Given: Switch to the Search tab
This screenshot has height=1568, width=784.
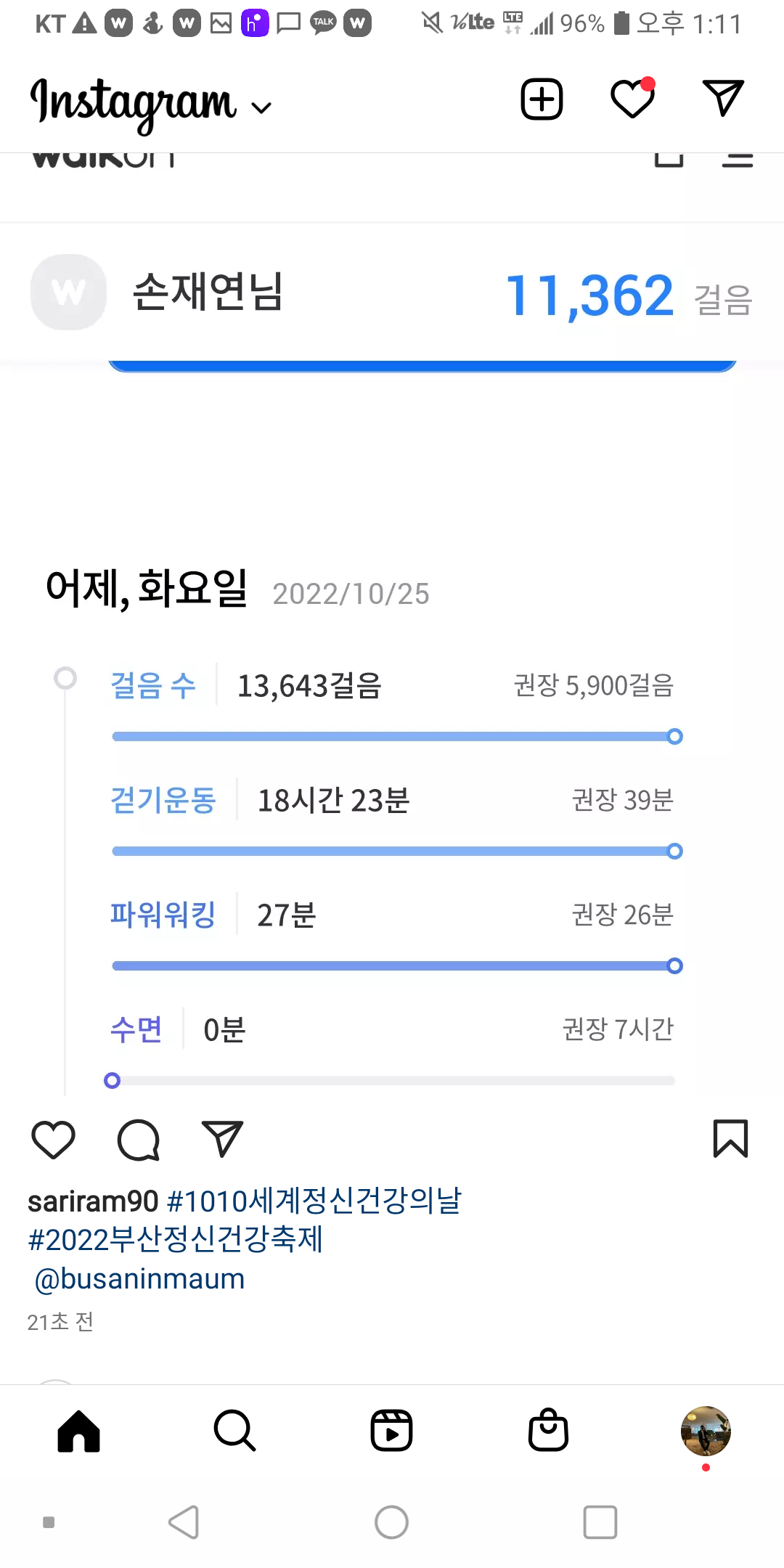Looking at the screenshot, I should [234, 1431].
